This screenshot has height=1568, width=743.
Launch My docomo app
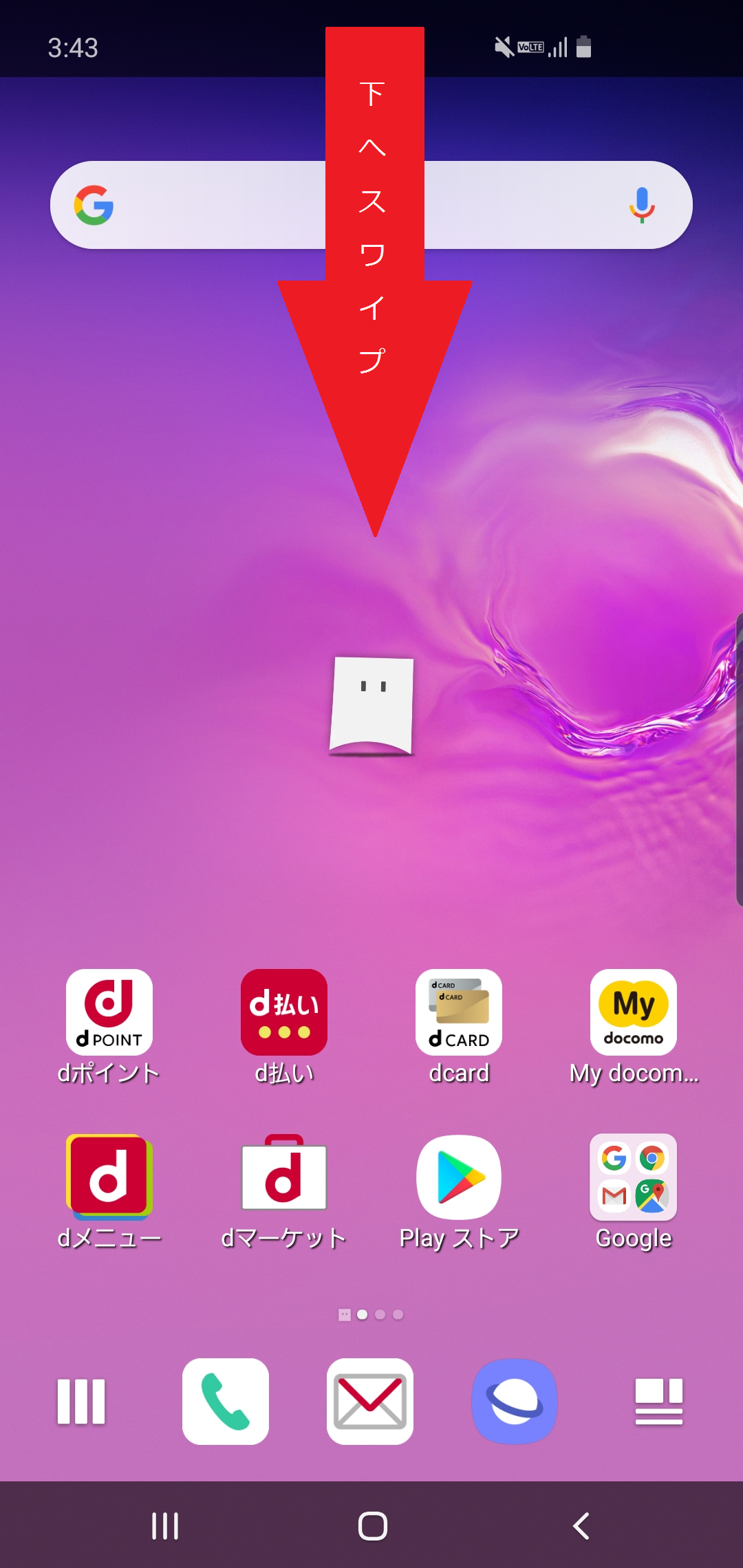(x=634, y=1012)
